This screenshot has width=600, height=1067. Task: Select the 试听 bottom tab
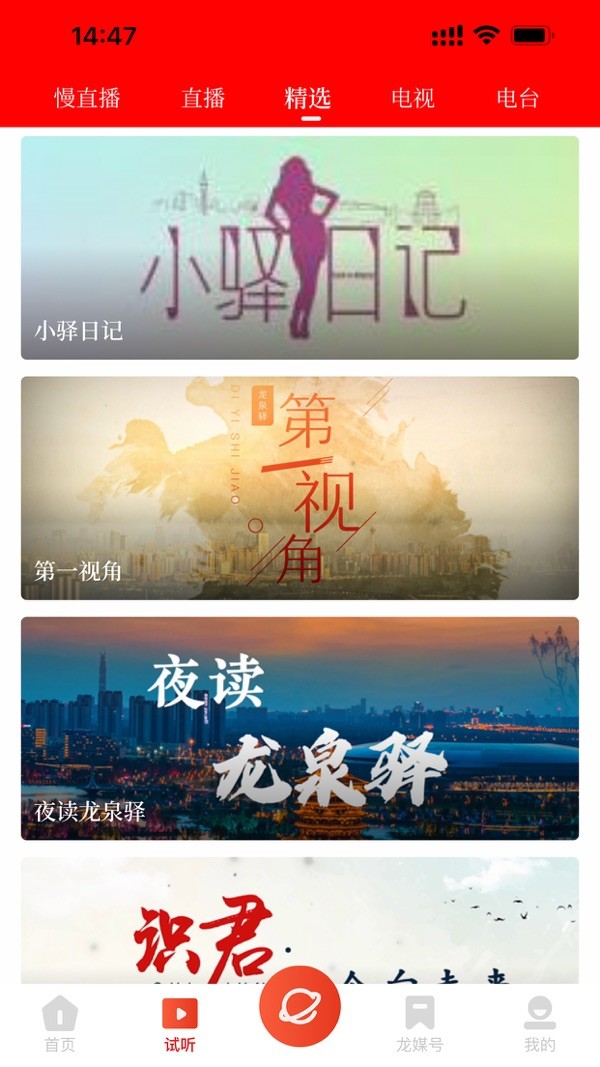(x=180, y=1024)
